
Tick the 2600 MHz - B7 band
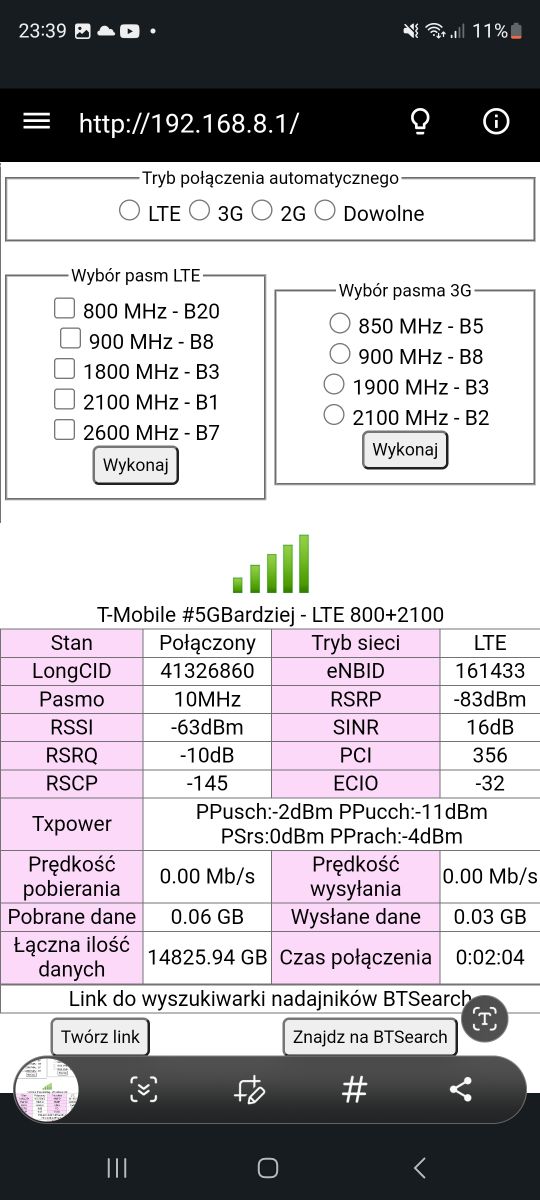click(x=64, y=430)
